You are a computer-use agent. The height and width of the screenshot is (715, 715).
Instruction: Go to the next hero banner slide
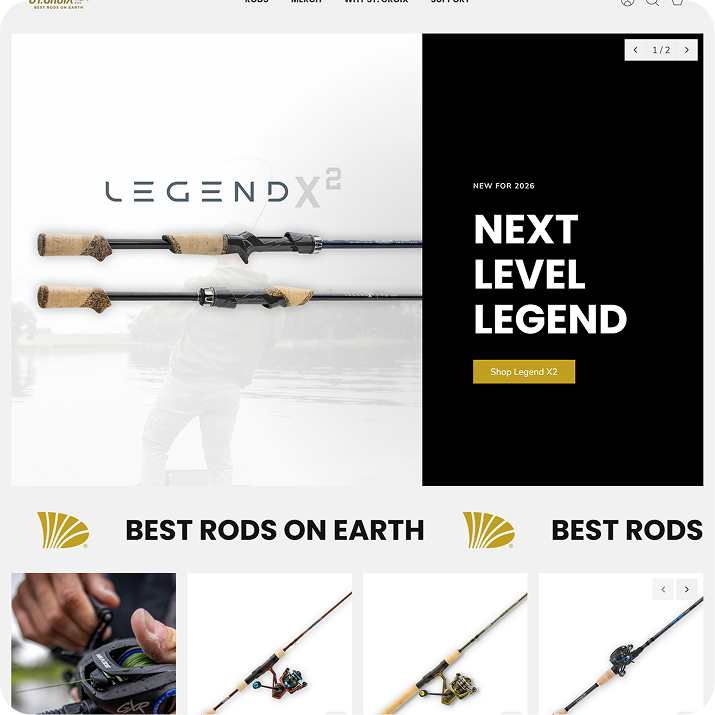click(x=686, y=50)
